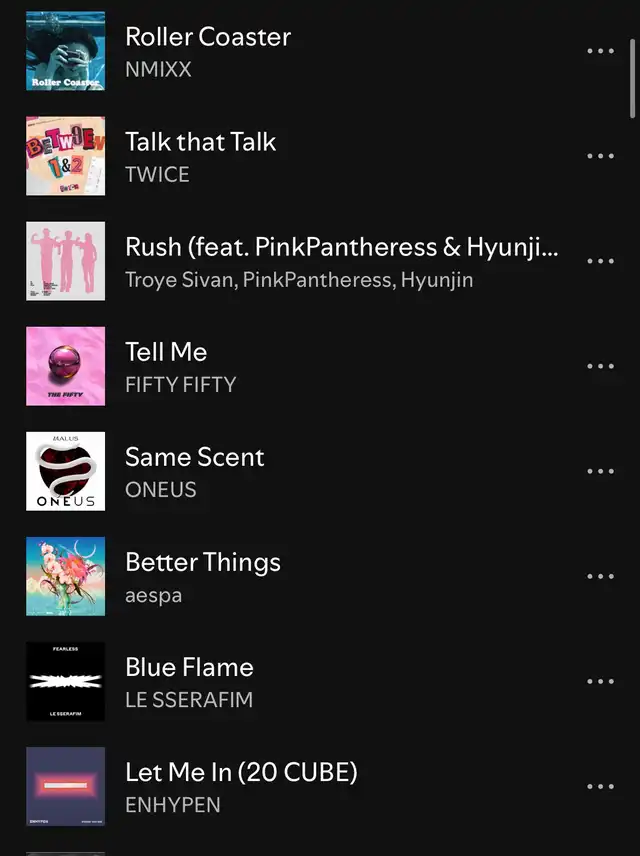640x856 pixels.
Task: Open more options for Blue Flame
Action: [x=600, y=681]
